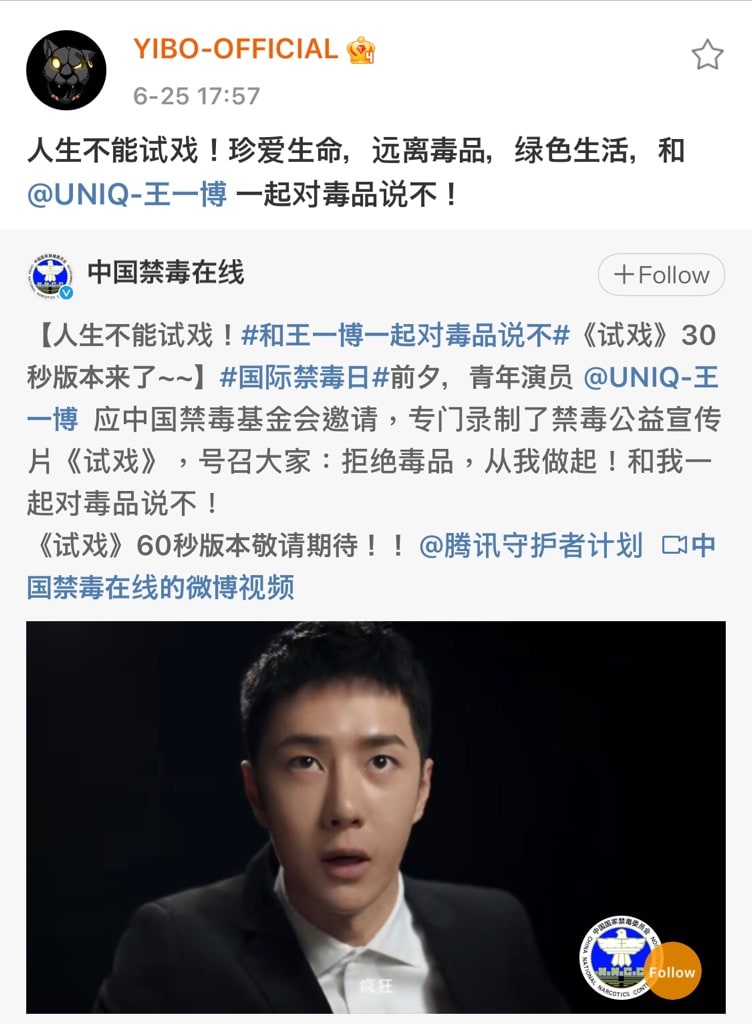Open 中国禁毒在线 account name
The height and width of the screenshot is (1024, 752).
(x=165, y=272)
